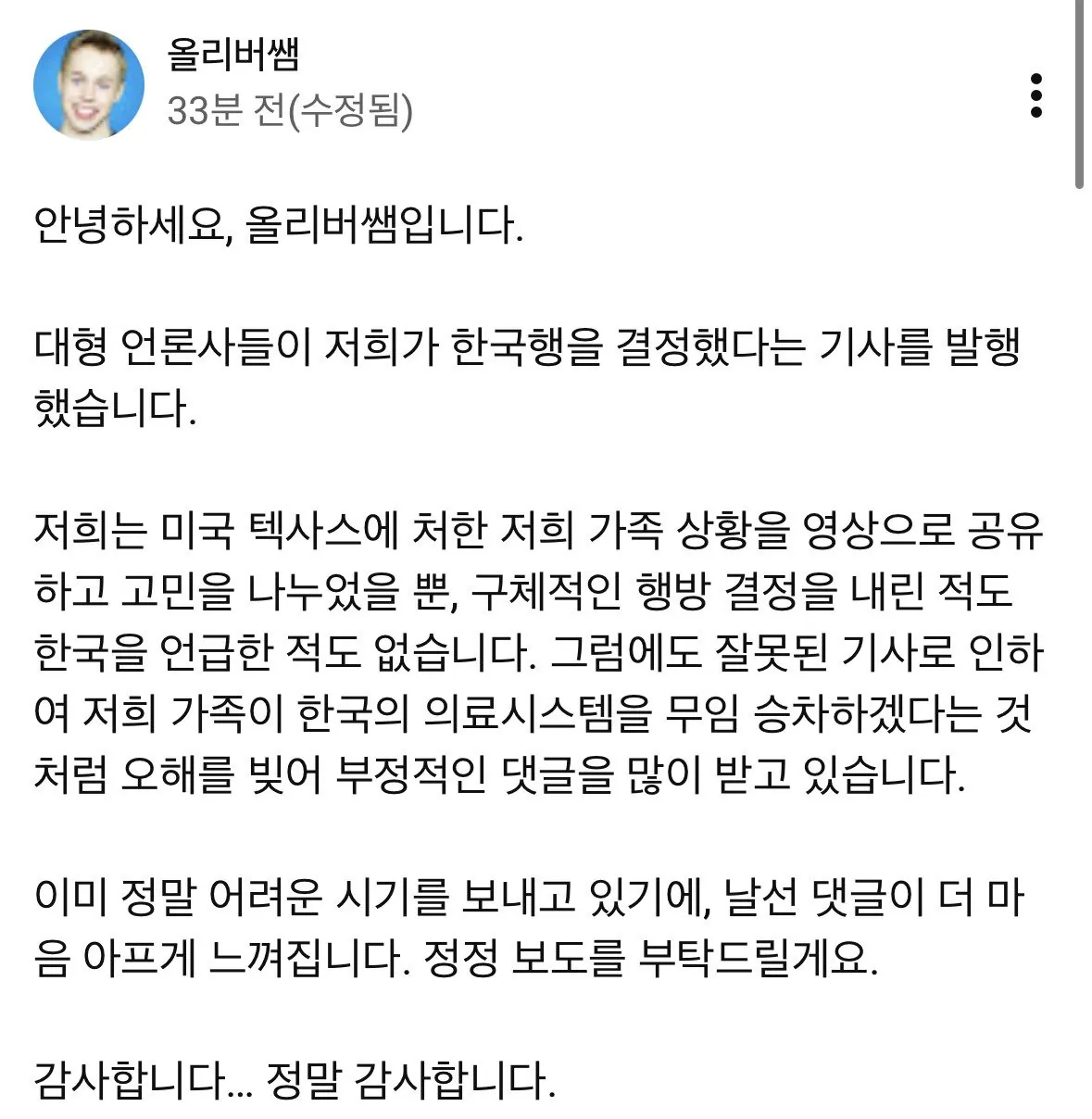
Task: Open the post's three-dot overflow menu
Action: pyautogui.click(x=1036, y=95)
